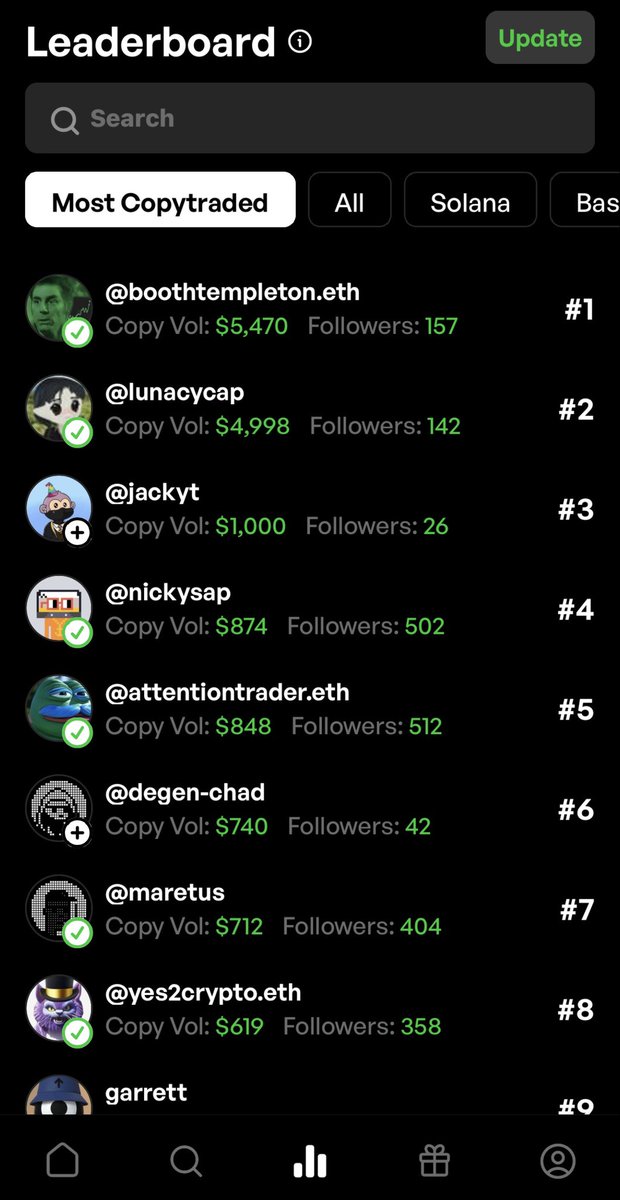Focus the Search field
Viewport: 620px width, 1200px height.
point(310,118)
